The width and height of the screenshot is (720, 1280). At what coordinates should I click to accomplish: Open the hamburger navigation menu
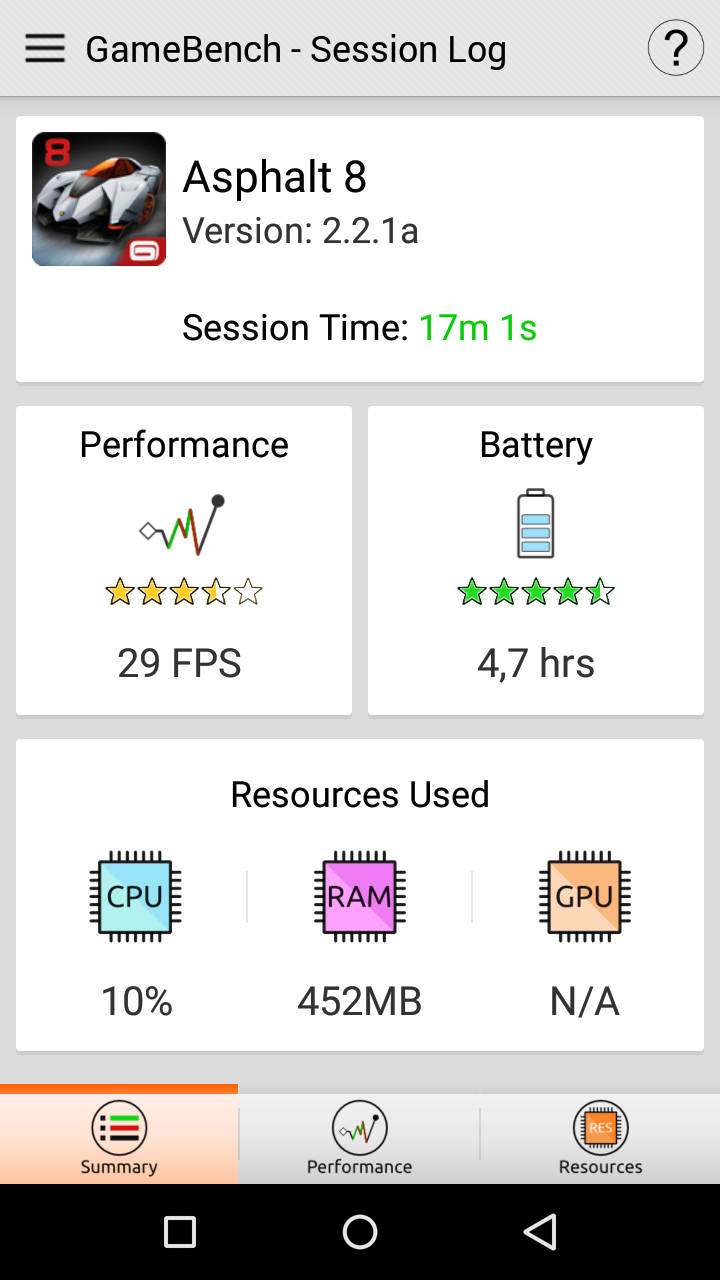click(x=45, y=48)
